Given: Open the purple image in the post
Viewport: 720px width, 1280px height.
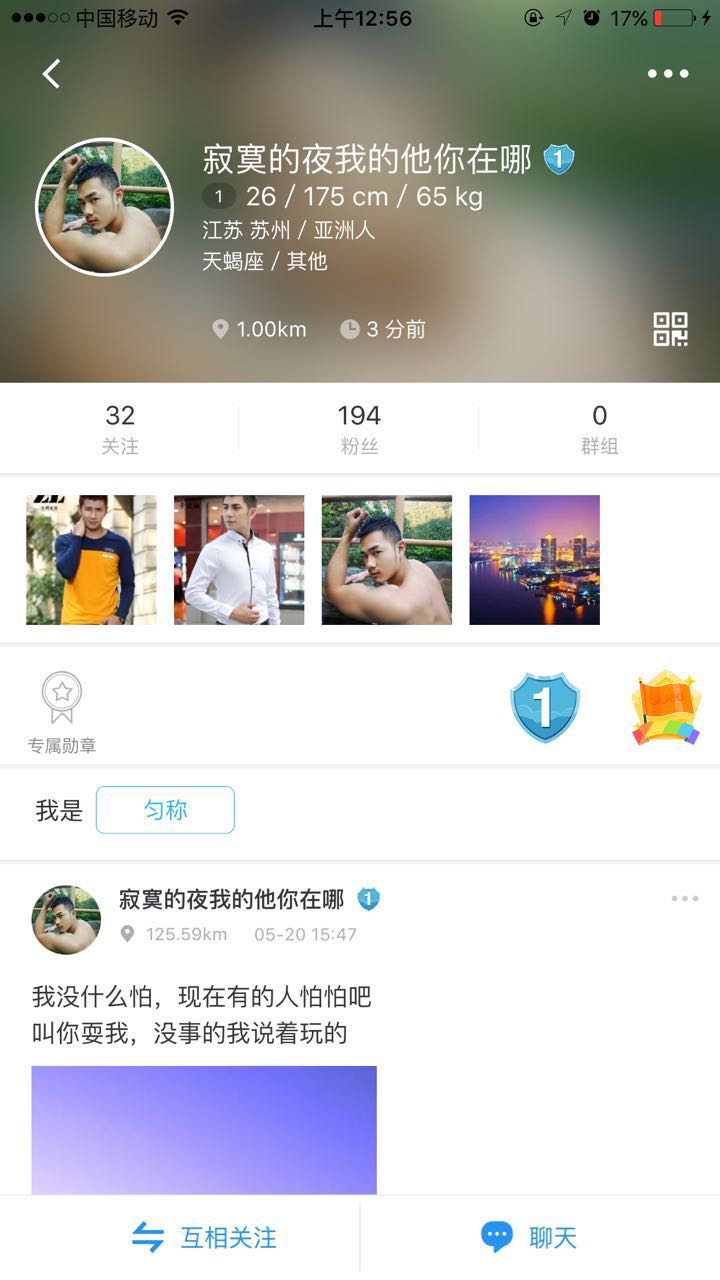Looking at the screenshot, I should [204, 1130].
